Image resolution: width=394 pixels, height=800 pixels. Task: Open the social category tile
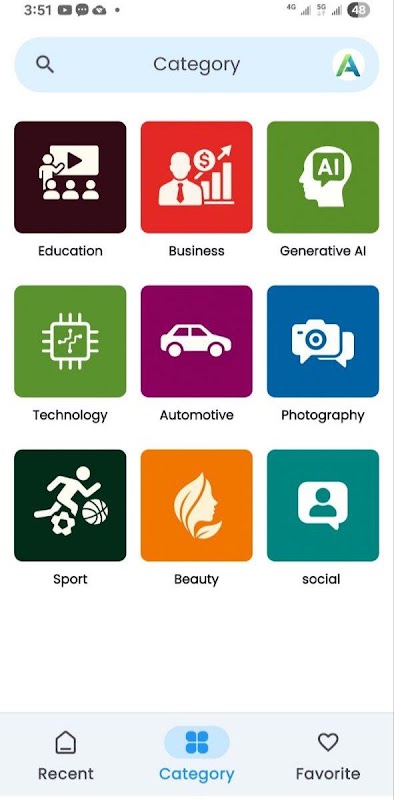click(x=323, y=506)
